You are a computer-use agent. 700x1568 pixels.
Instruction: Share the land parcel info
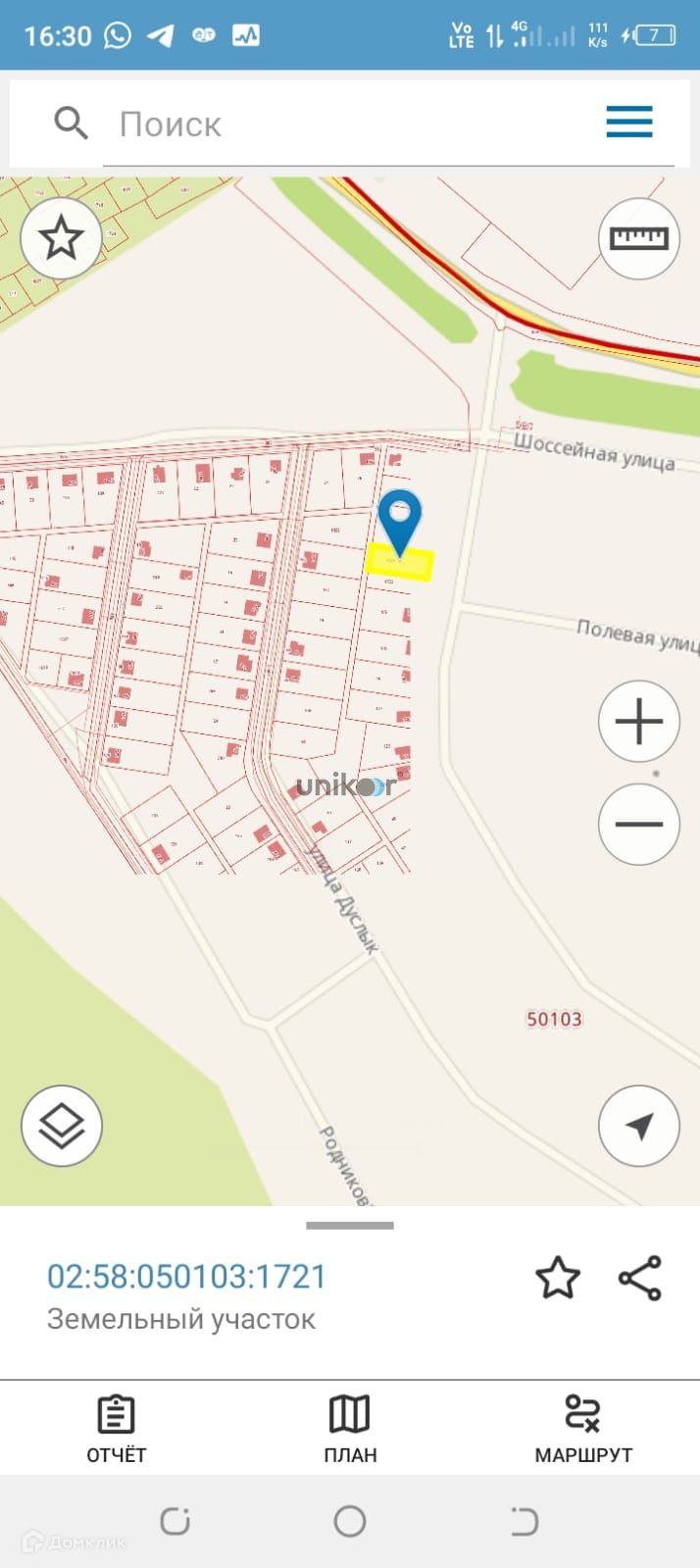point(640,1279)
